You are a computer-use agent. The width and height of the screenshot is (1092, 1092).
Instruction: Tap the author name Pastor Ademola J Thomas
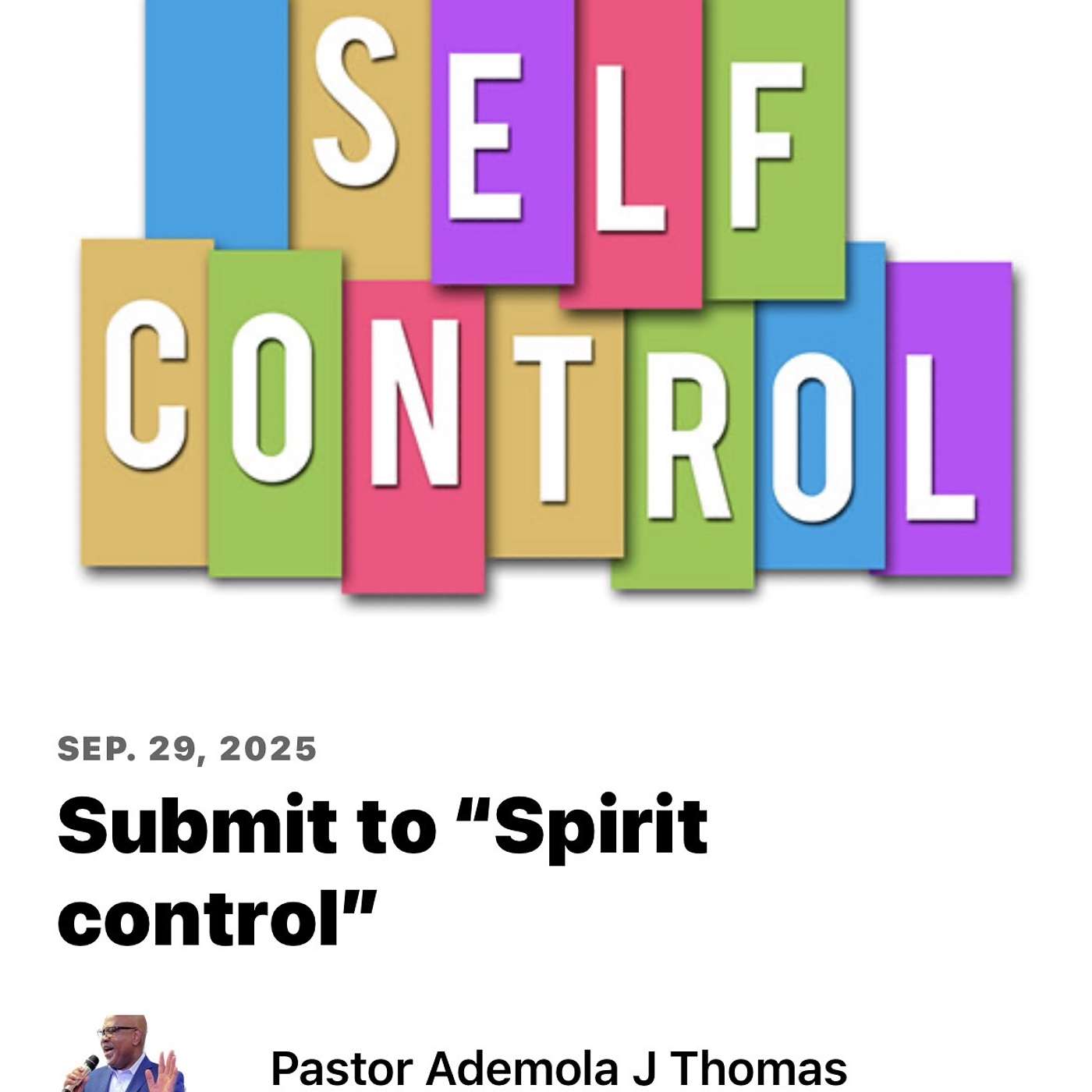pyautogui.click(x=558, y=1068)
